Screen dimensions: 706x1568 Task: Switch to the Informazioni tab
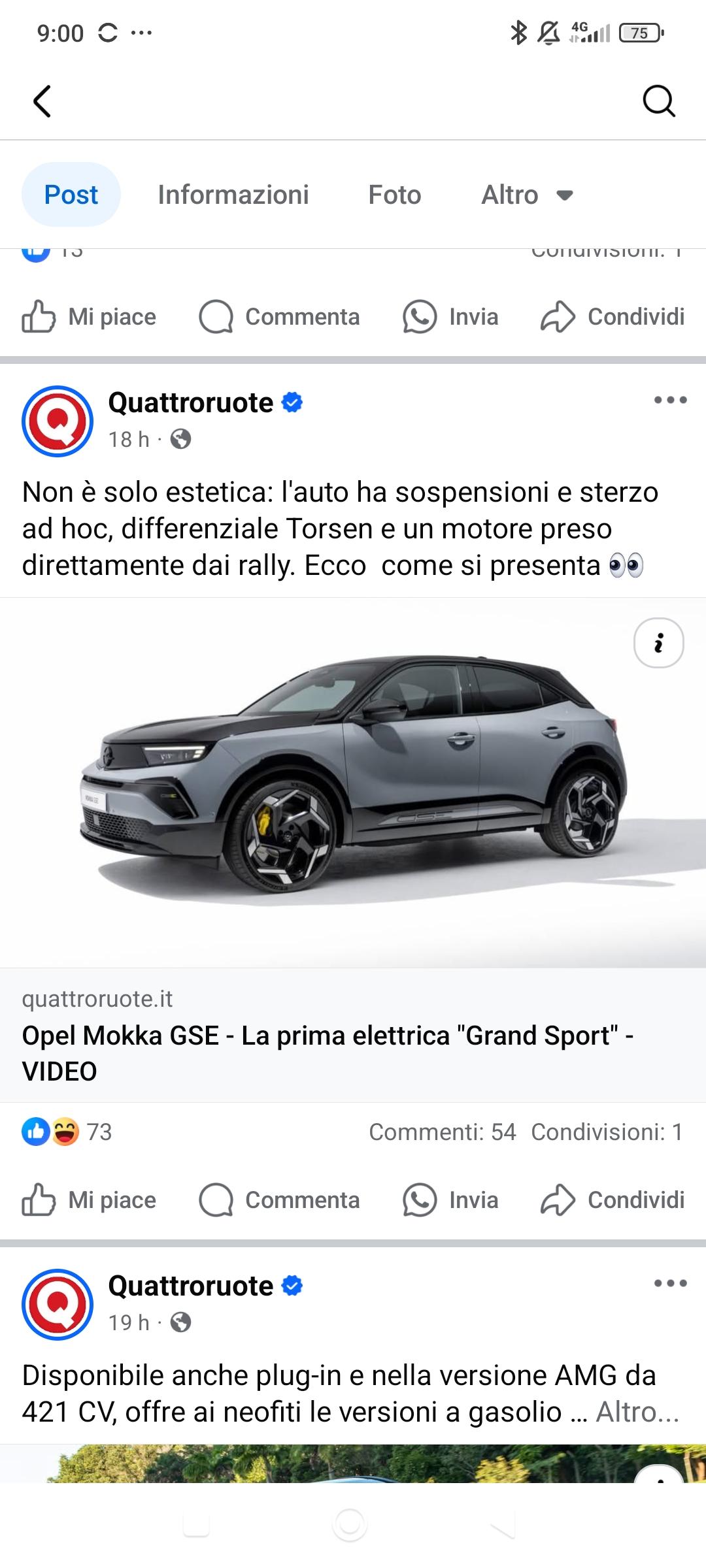[x=233, y=195]
